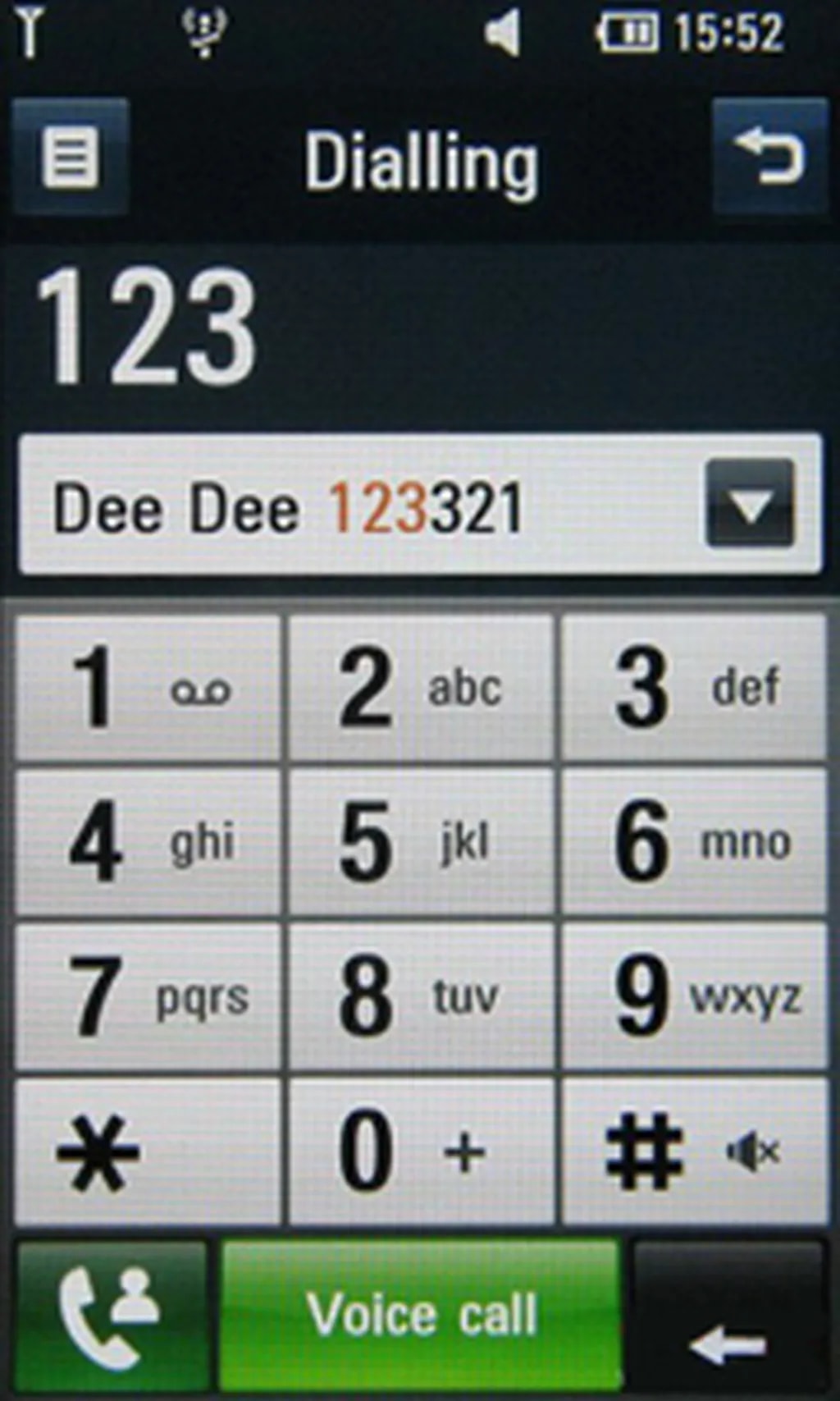Tap the 7 pqrs key
The width and height of the screenshot is (840, 1401).
click(x=148, y=996)
